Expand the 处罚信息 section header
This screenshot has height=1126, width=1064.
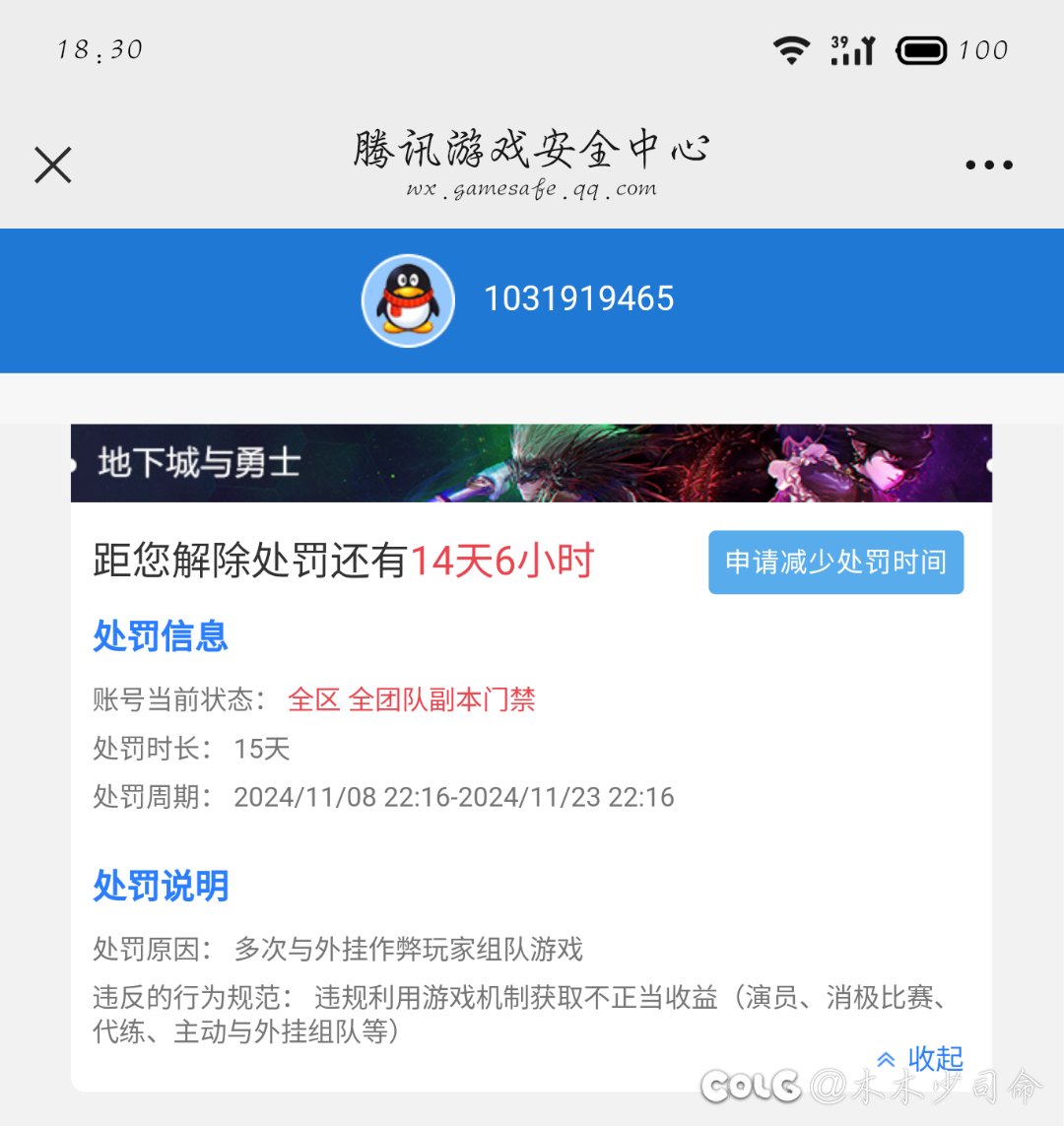point(159,637)
